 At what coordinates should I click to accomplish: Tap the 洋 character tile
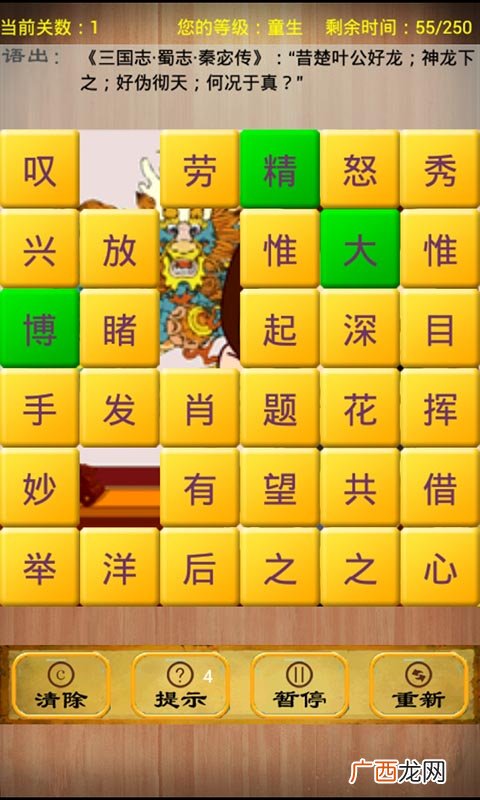click(120, 567)
